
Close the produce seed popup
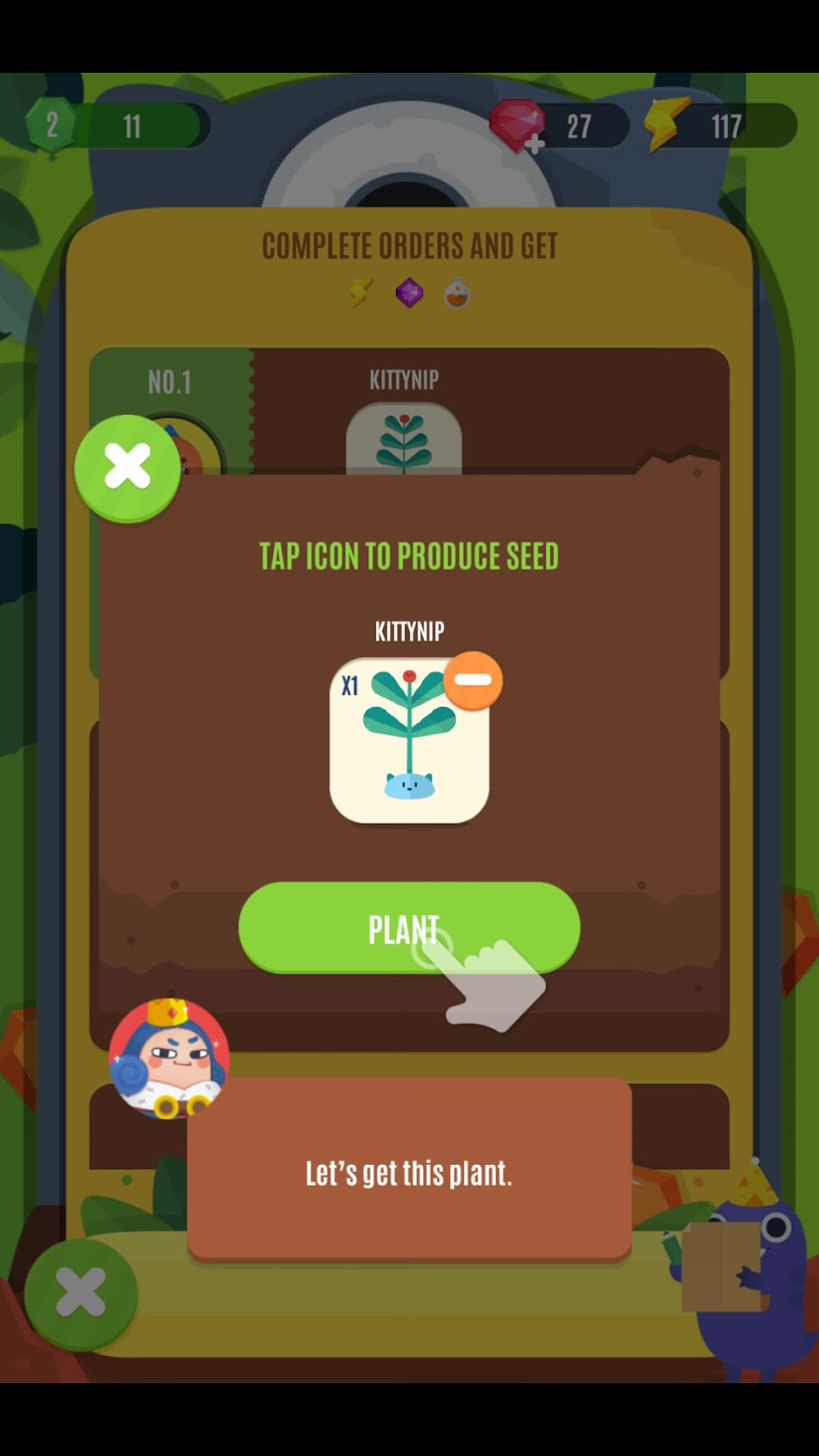click(127, 469)
